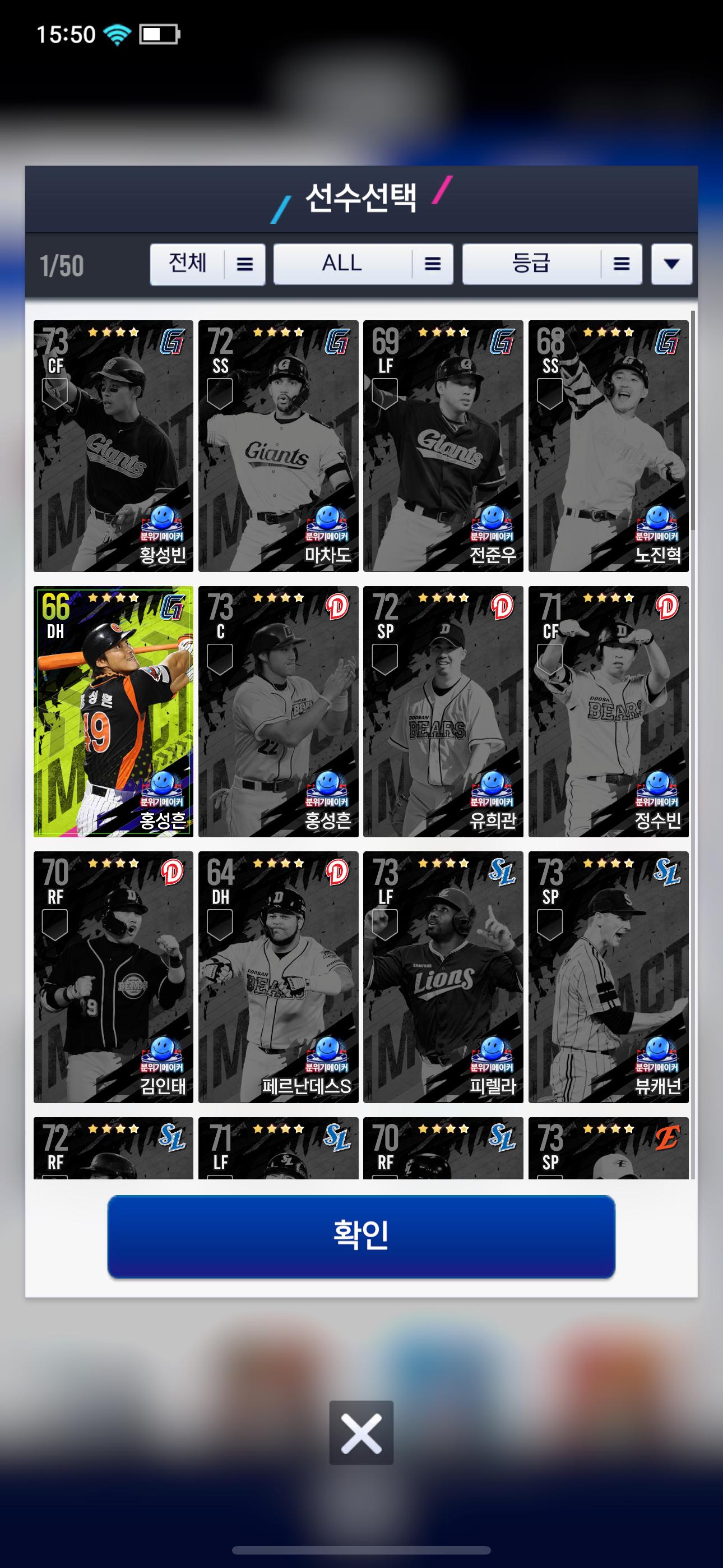Select the 황성빈 CF player card
The width and height of the screenshot is (723, 1568).
click(x=113, y=446)
